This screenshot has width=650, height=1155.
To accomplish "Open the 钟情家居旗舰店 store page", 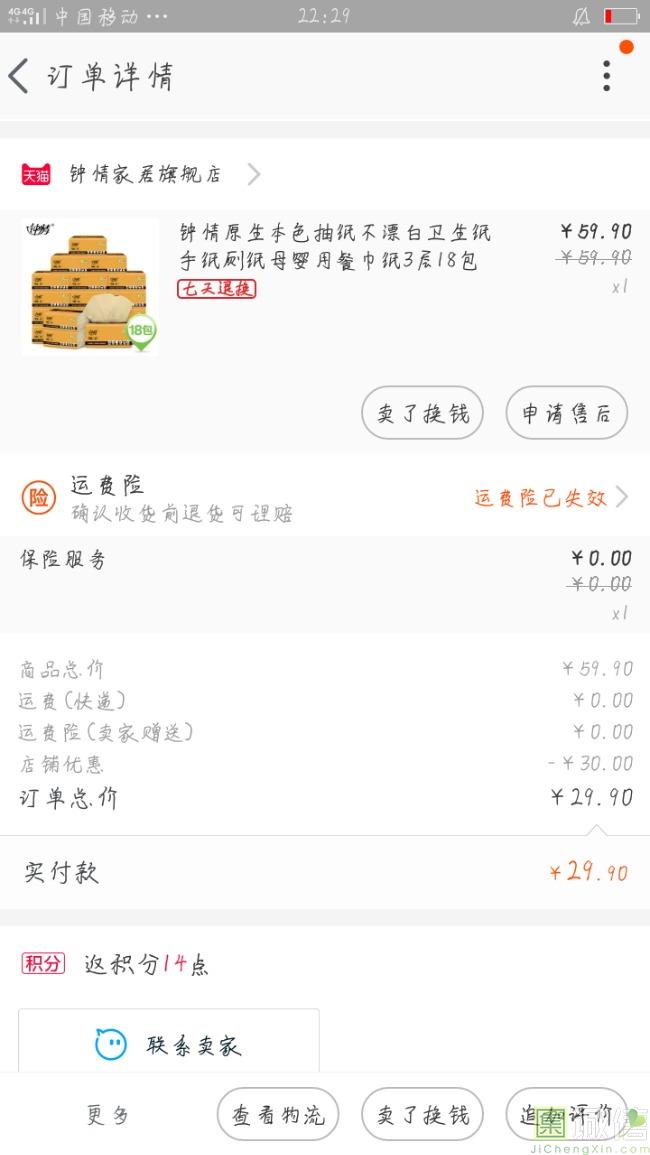I will click(146, 174).
